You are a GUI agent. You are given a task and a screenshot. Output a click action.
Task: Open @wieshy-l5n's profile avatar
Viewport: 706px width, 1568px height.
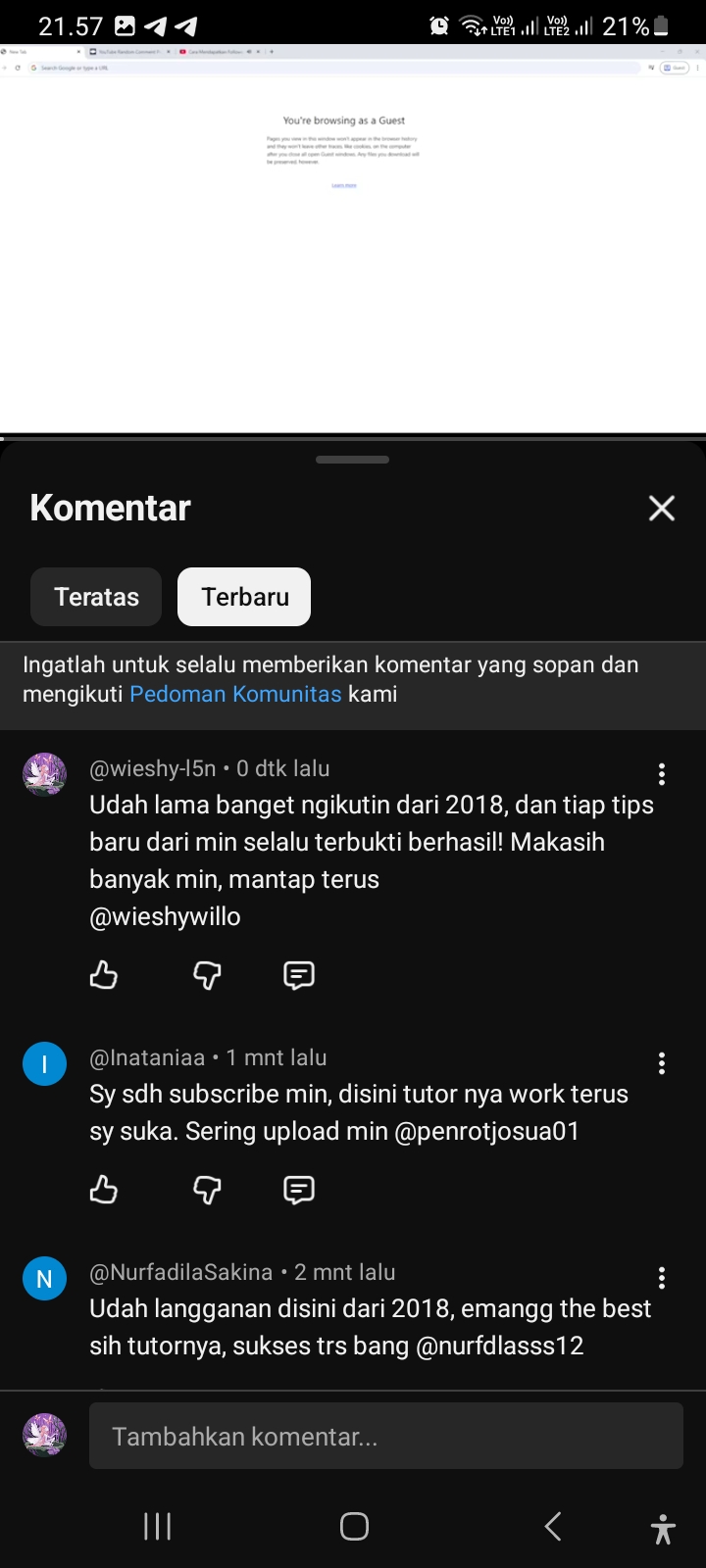point(44,774)
